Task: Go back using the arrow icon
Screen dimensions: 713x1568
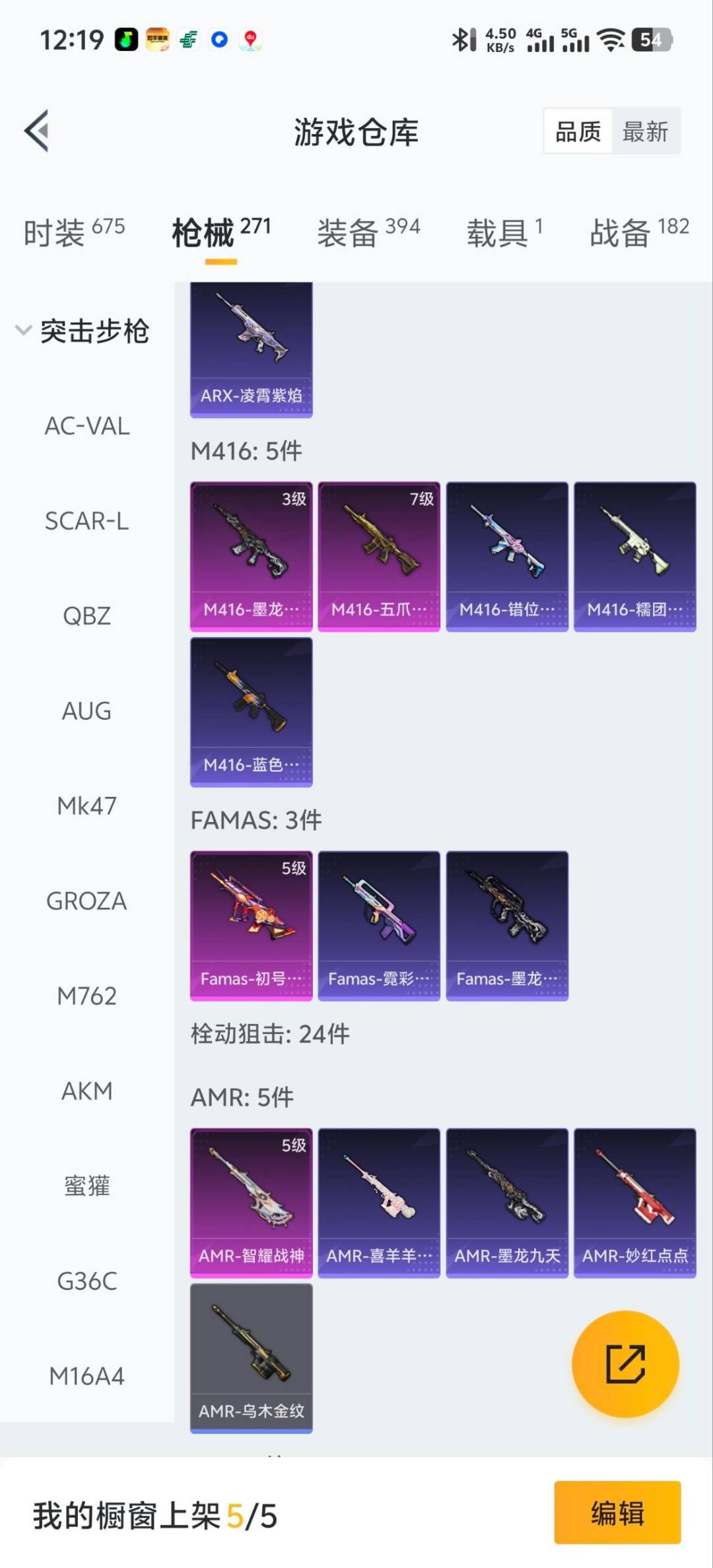Action: click(x=37, y=131)
